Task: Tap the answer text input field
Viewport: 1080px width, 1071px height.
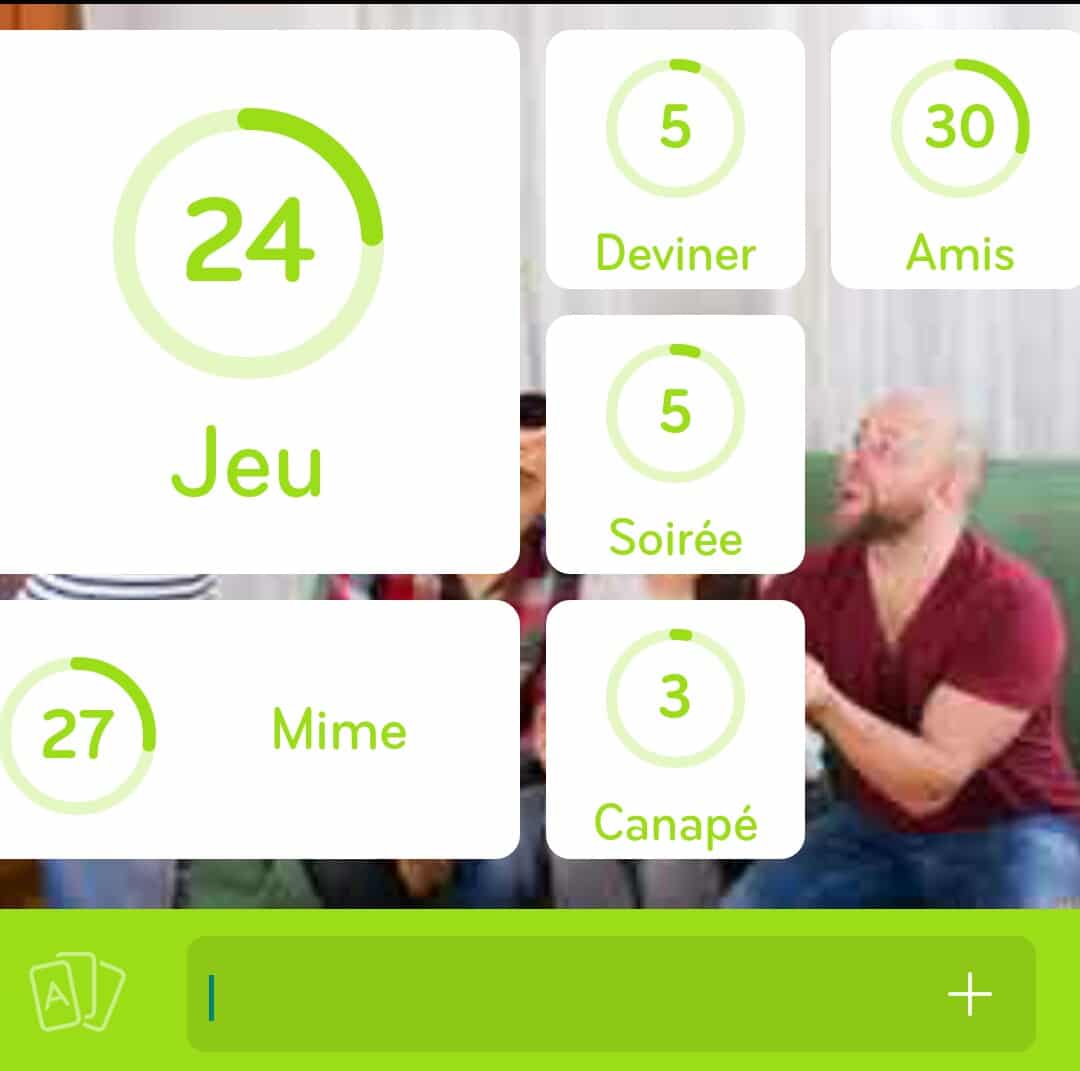Action: coord(560,994)
